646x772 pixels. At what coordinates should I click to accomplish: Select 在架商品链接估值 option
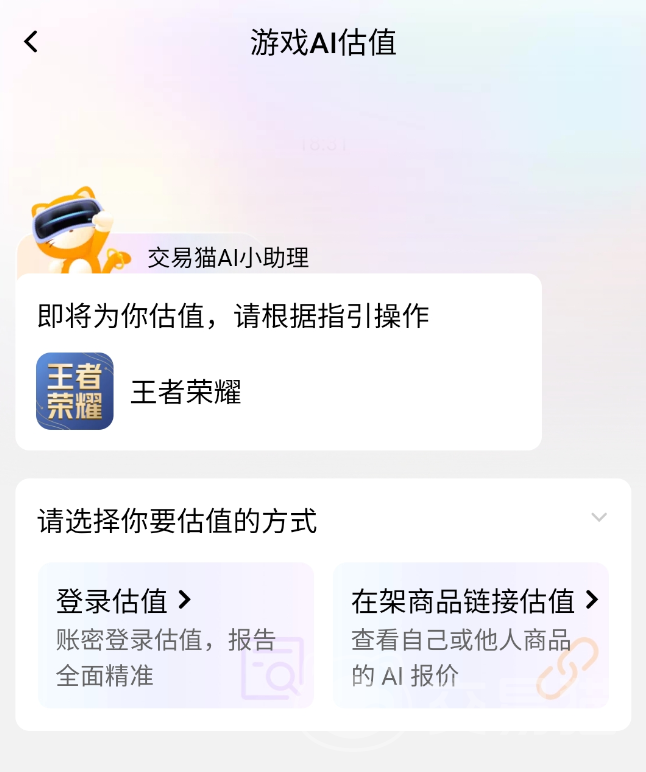click(470, 635)
